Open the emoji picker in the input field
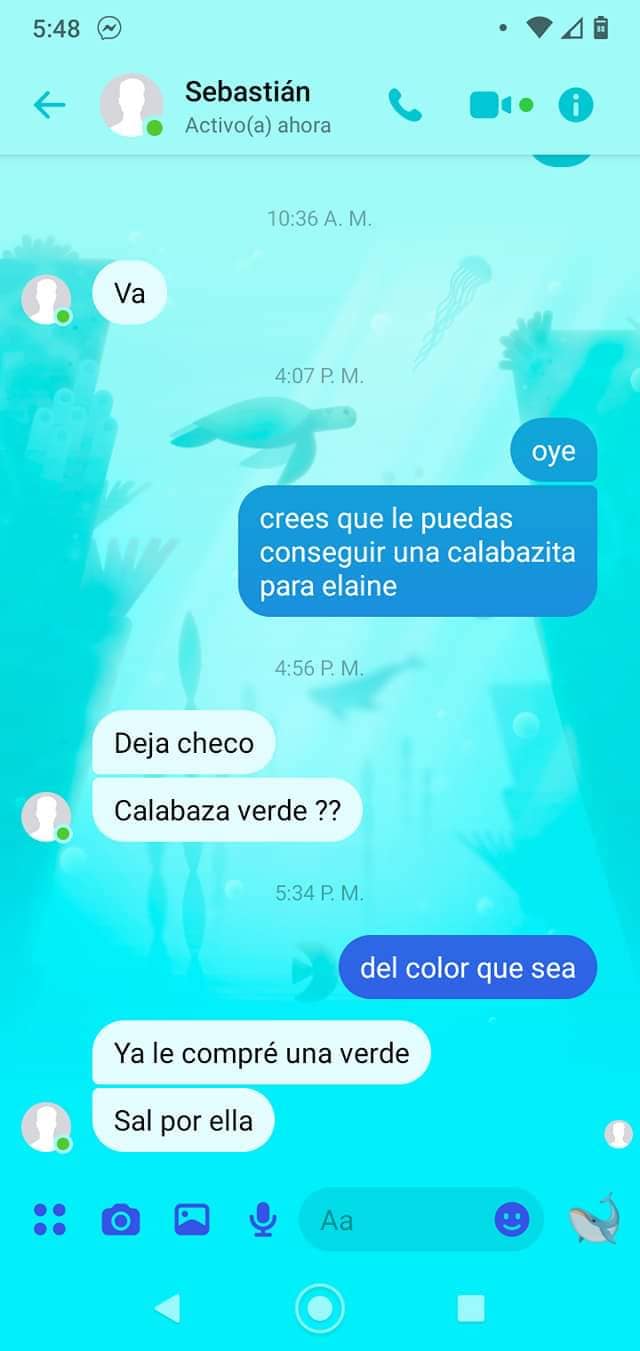This screenshot has height=1351, width=640. pyautogui.click(x=512, y=1220)
